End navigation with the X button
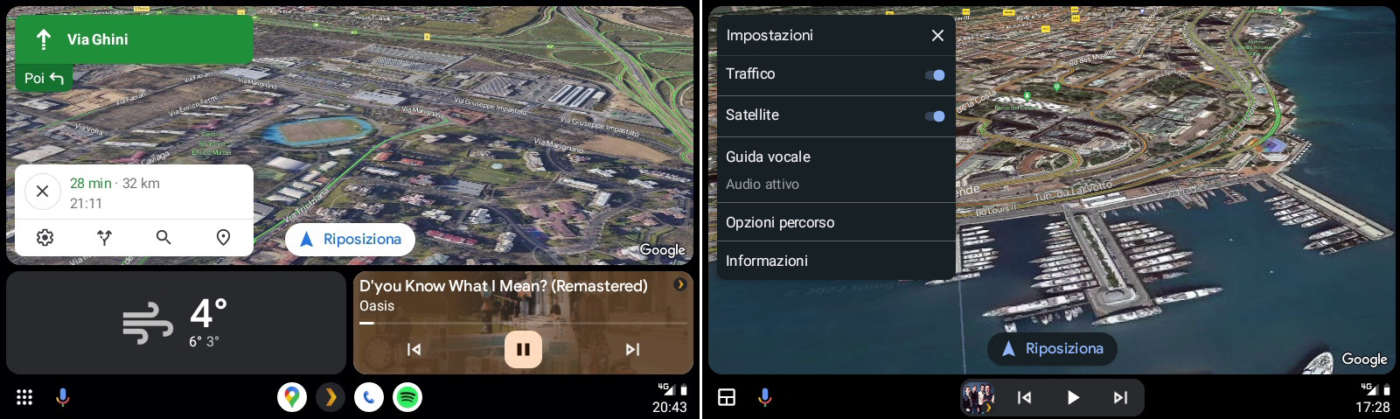Image resolution: width=1400 pixels, height=419 pixels. 42,191
